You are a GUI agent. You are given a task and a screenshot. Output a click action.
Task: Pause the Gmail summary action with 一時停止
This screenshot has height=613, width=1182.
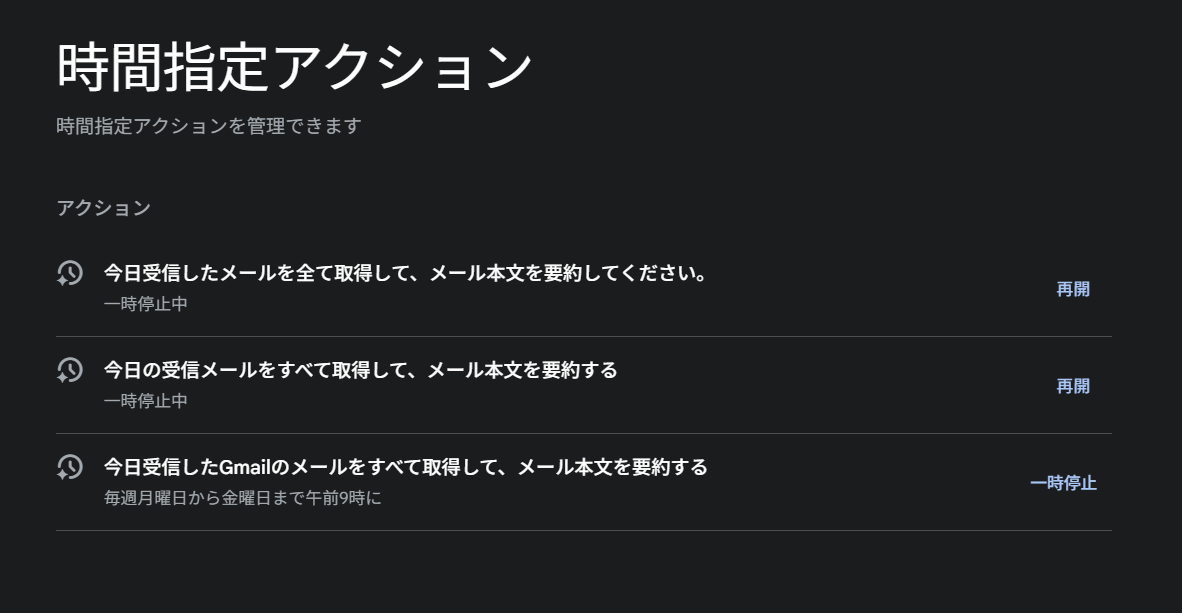pyautogui.click(x=1063, y=483)
